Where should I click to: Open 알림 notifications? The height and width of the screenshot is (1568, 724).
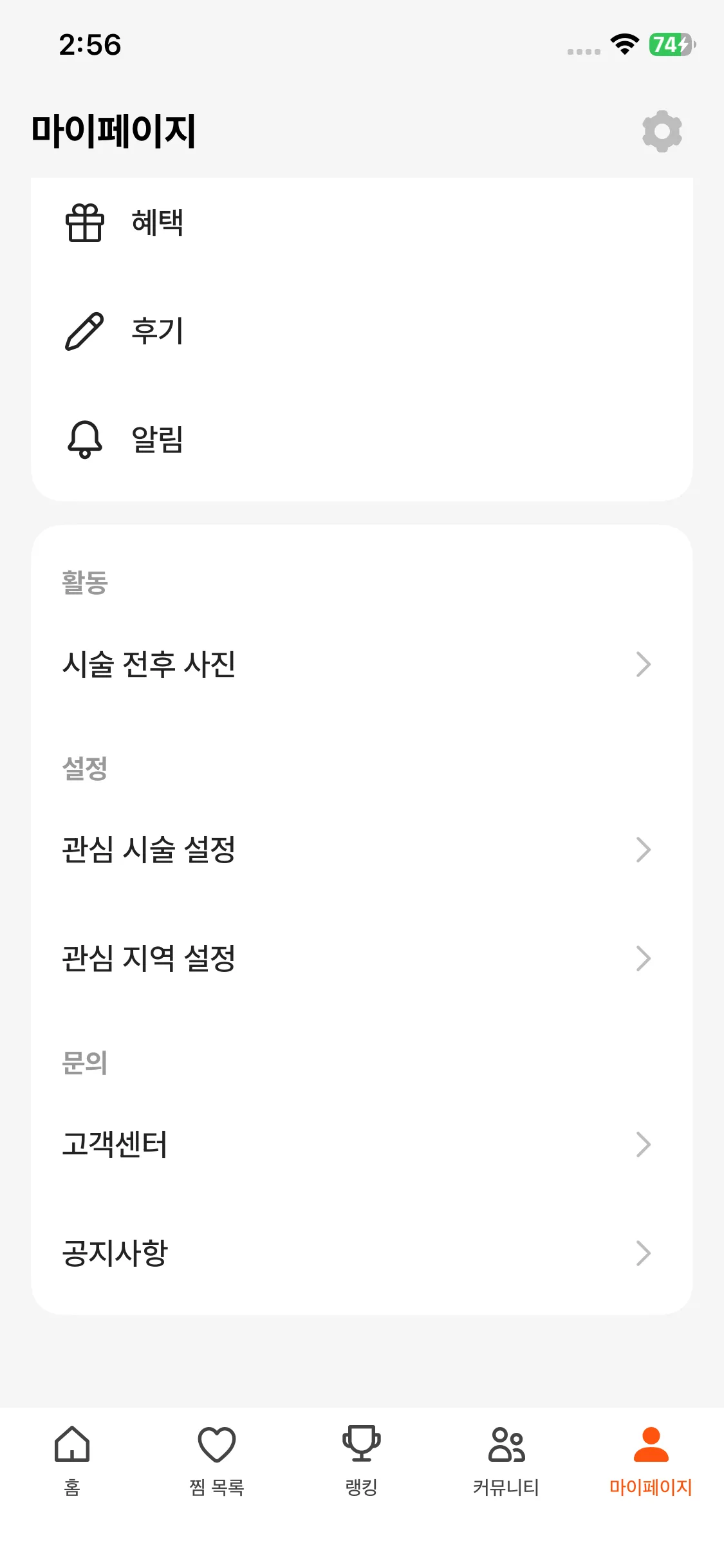pos(157,440)
